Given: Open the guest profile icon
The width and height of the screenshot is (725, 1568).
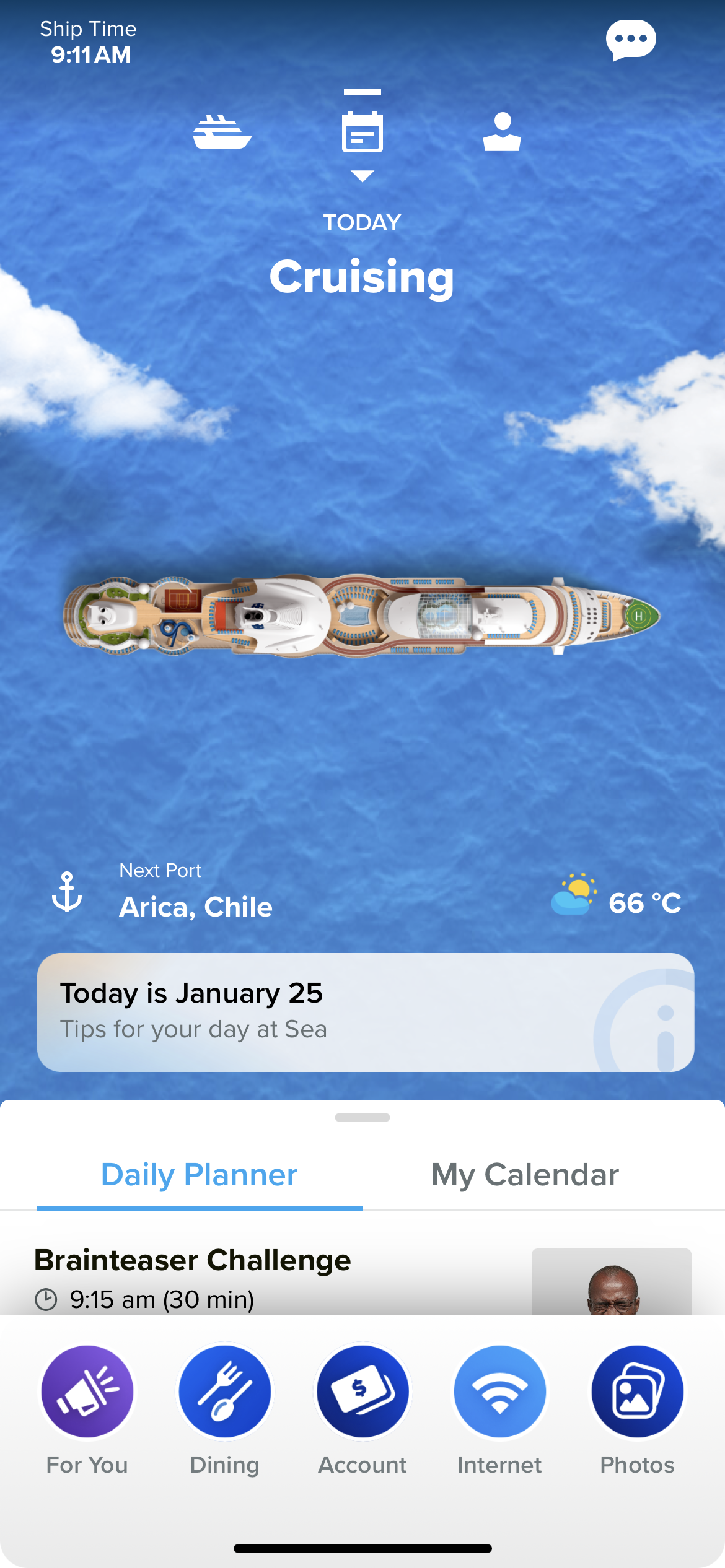Looking at the screenshot, I should point(502,132).
